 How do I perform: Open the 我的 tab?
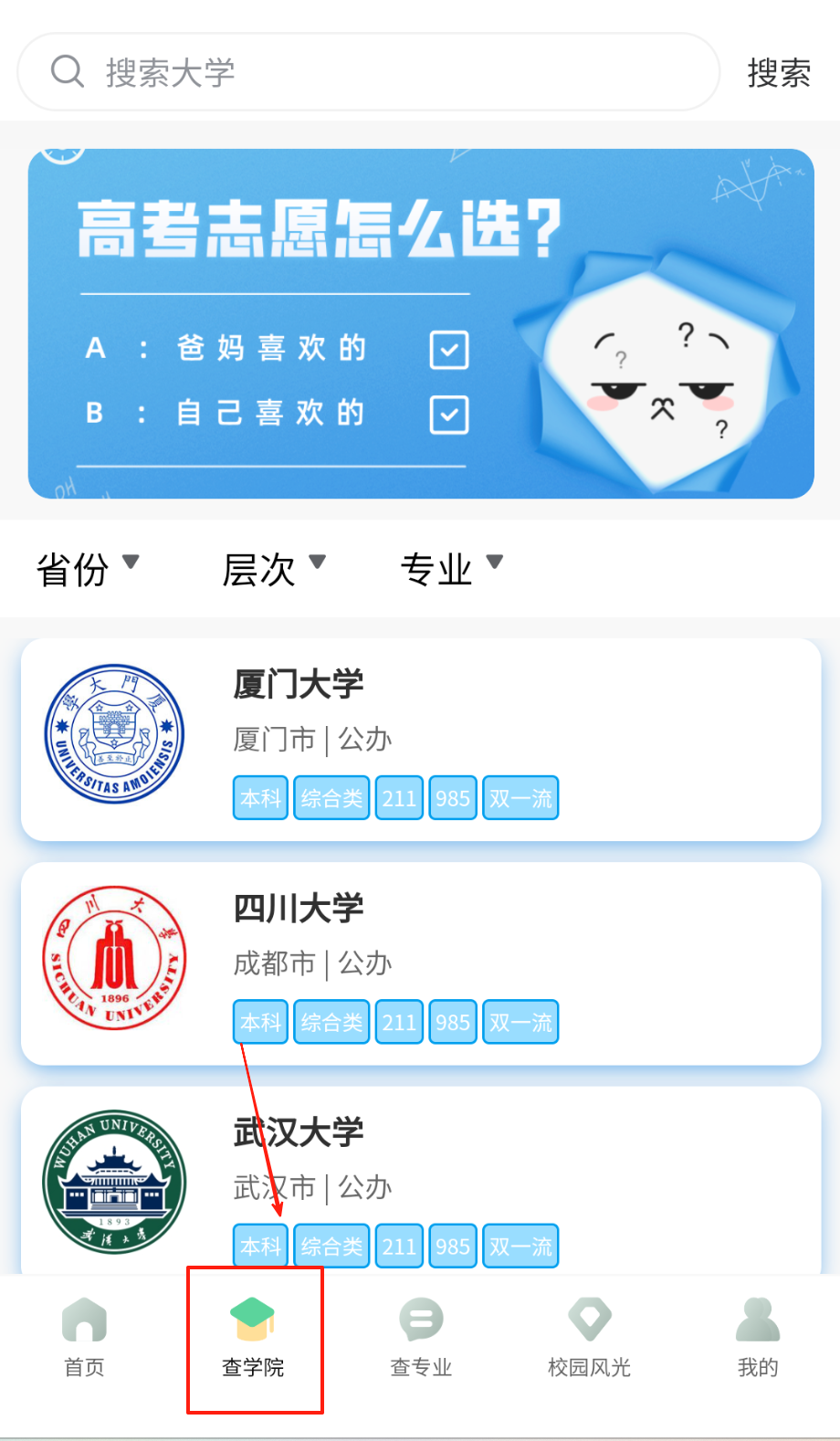click(x=757, y=1338)
